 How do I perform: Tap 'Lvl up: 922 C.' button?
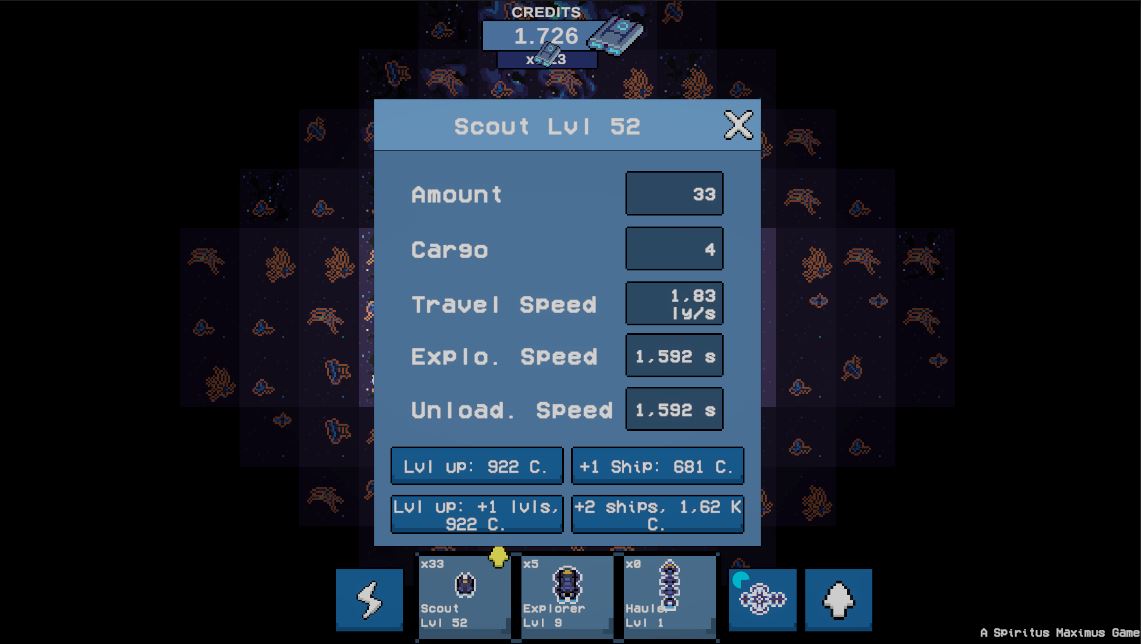pos(476,466)
